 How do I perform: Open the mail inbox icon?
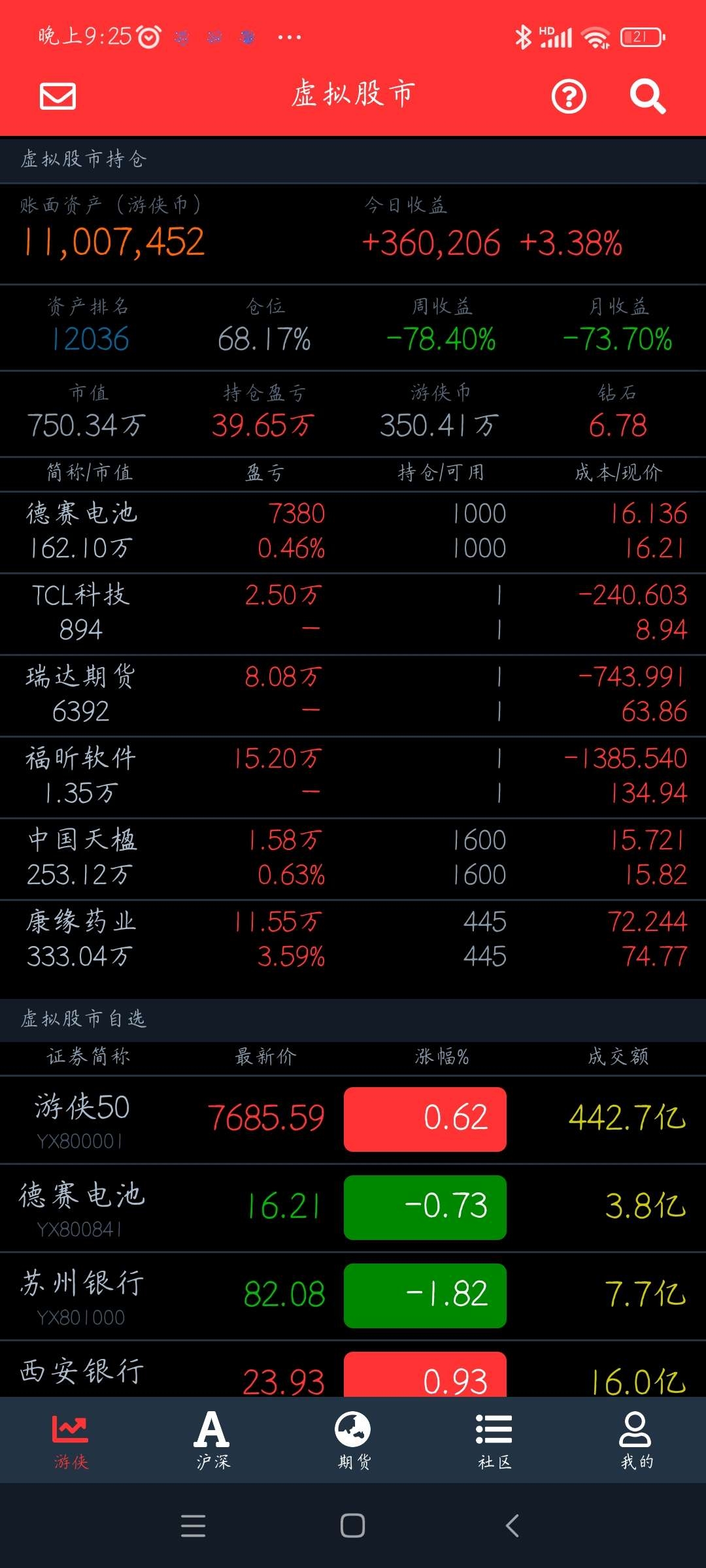pos(58,96)
